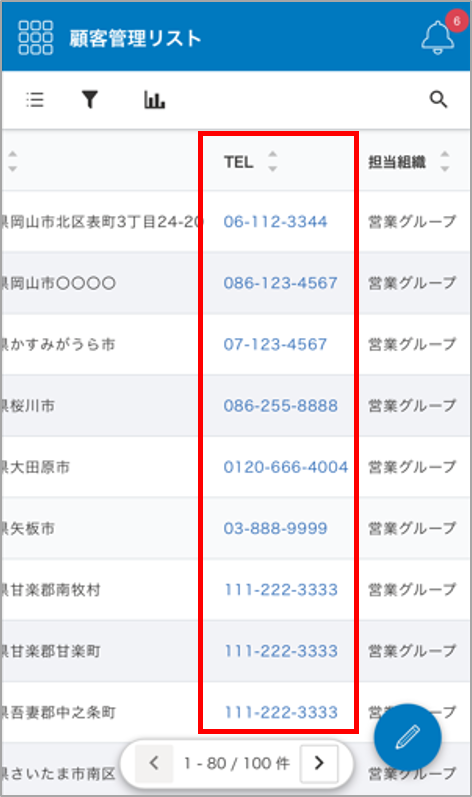Go to the previous page of records
The image size is (472, 797).
pyautogui.click(x=154, y=763)
